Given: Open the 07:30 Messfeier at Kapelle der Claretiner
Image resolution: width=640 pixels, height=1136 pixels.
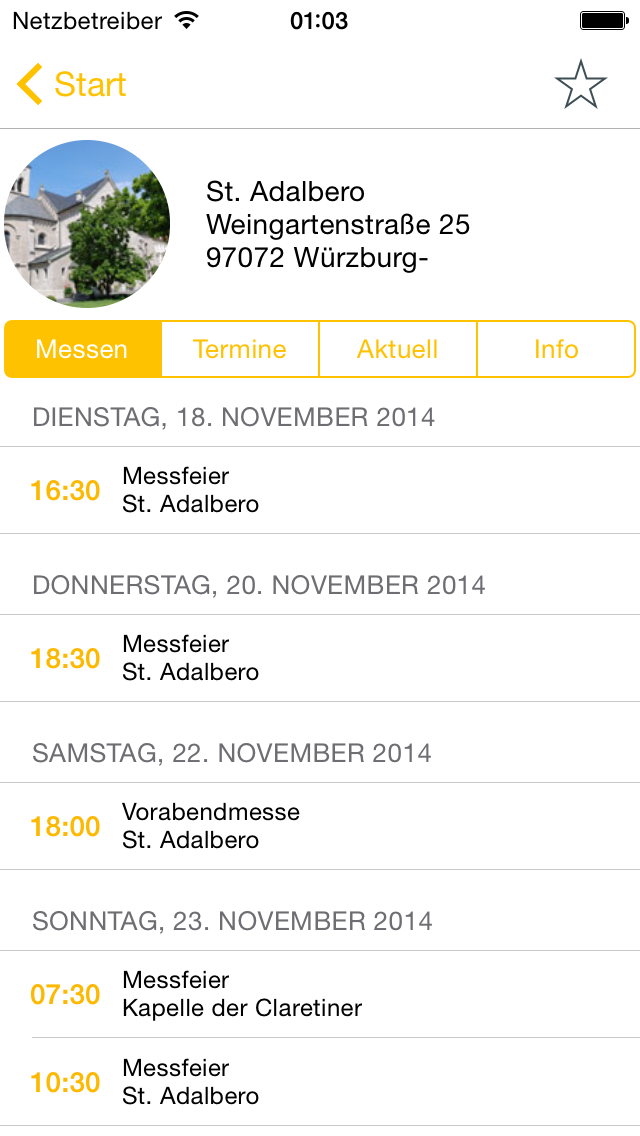Looking at the screenshot, I should 320,994.
